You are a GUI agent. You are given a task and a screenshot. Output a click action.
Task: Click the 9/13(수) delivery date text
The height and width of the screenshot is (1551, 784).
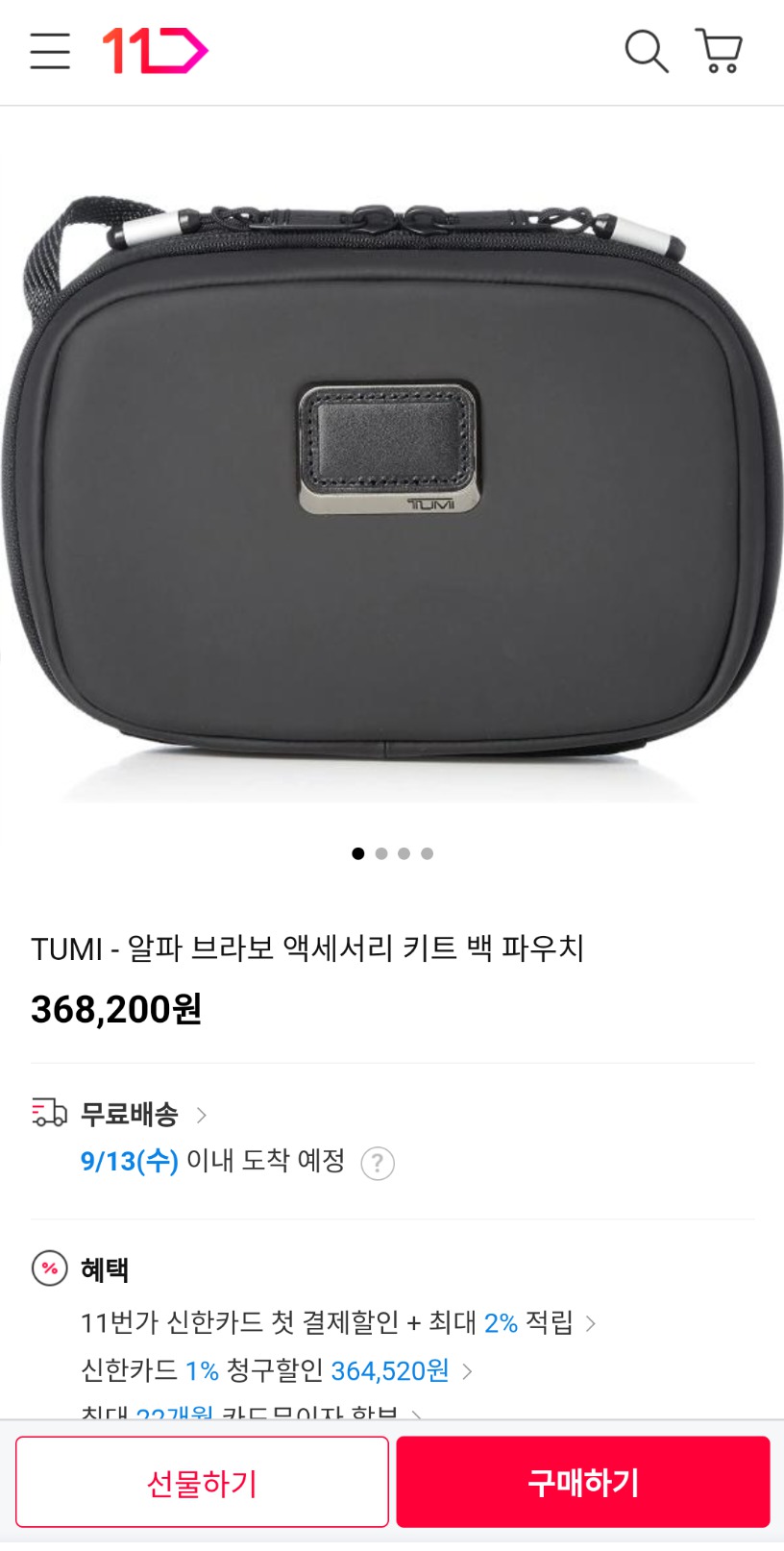(128, 1163)
